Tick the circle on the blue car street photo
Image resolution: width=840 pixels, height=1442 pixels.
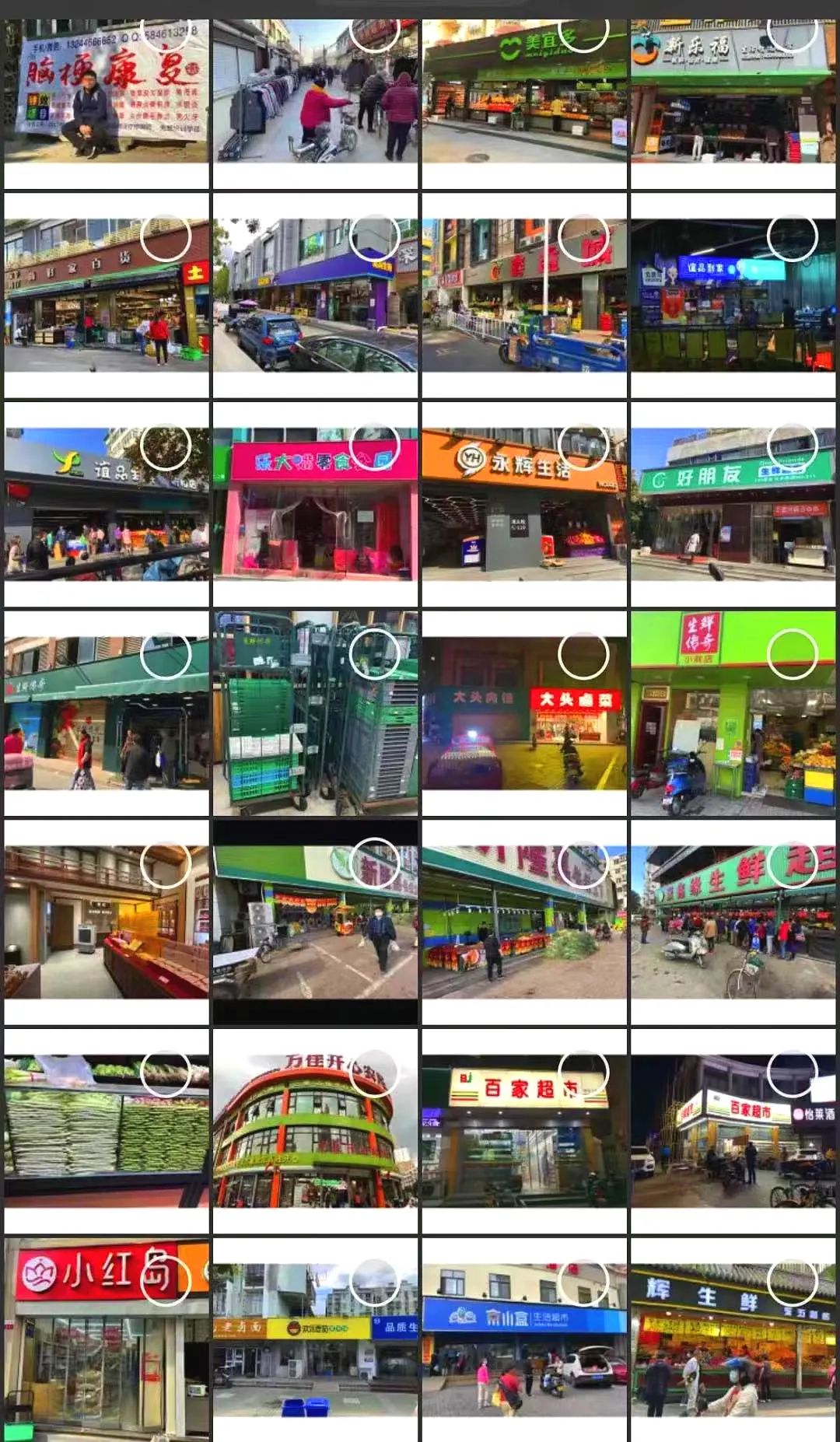tap(375, 236)
